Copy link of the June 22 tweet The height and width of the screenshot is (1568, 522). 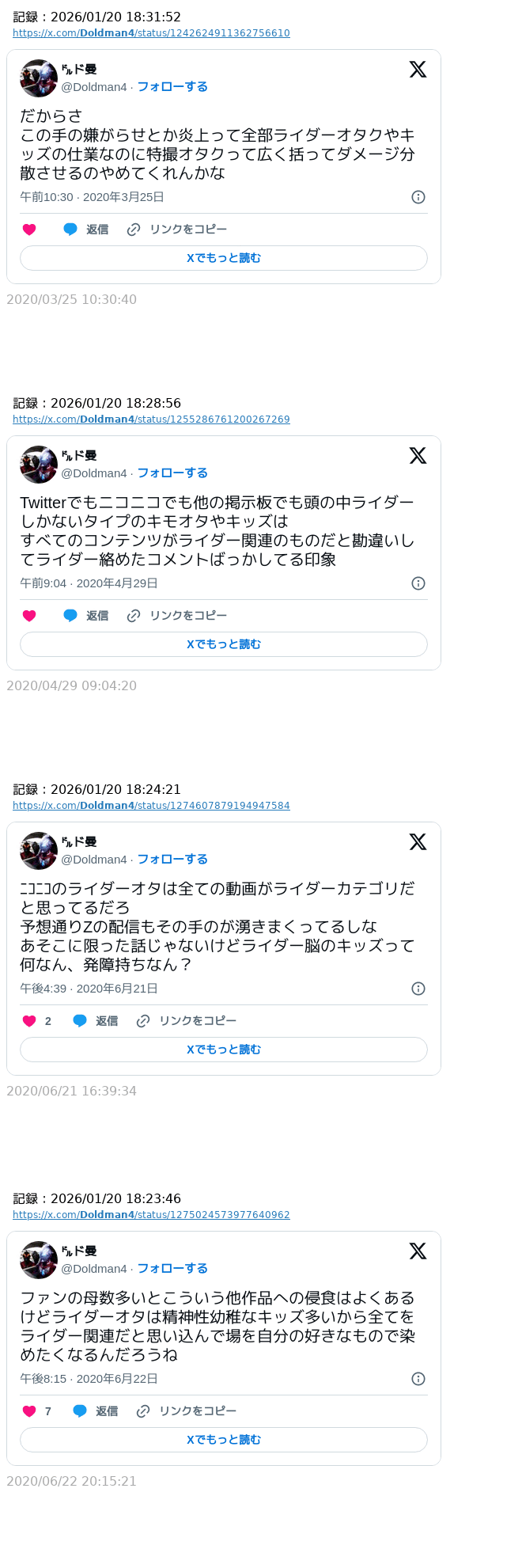[187, 1411]
